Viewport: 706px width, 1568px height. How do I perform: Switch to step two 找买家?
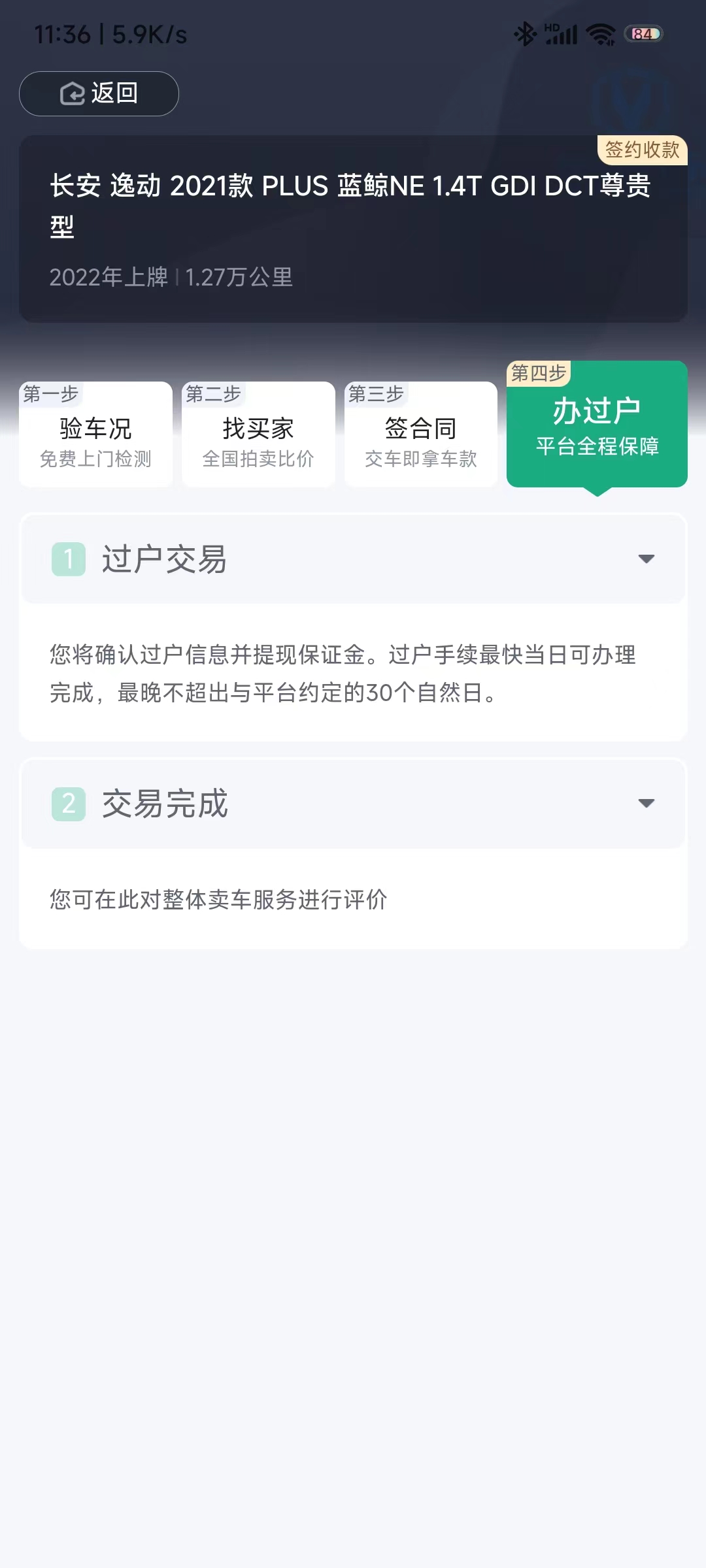pyautogui.click(x=258, y=434)
